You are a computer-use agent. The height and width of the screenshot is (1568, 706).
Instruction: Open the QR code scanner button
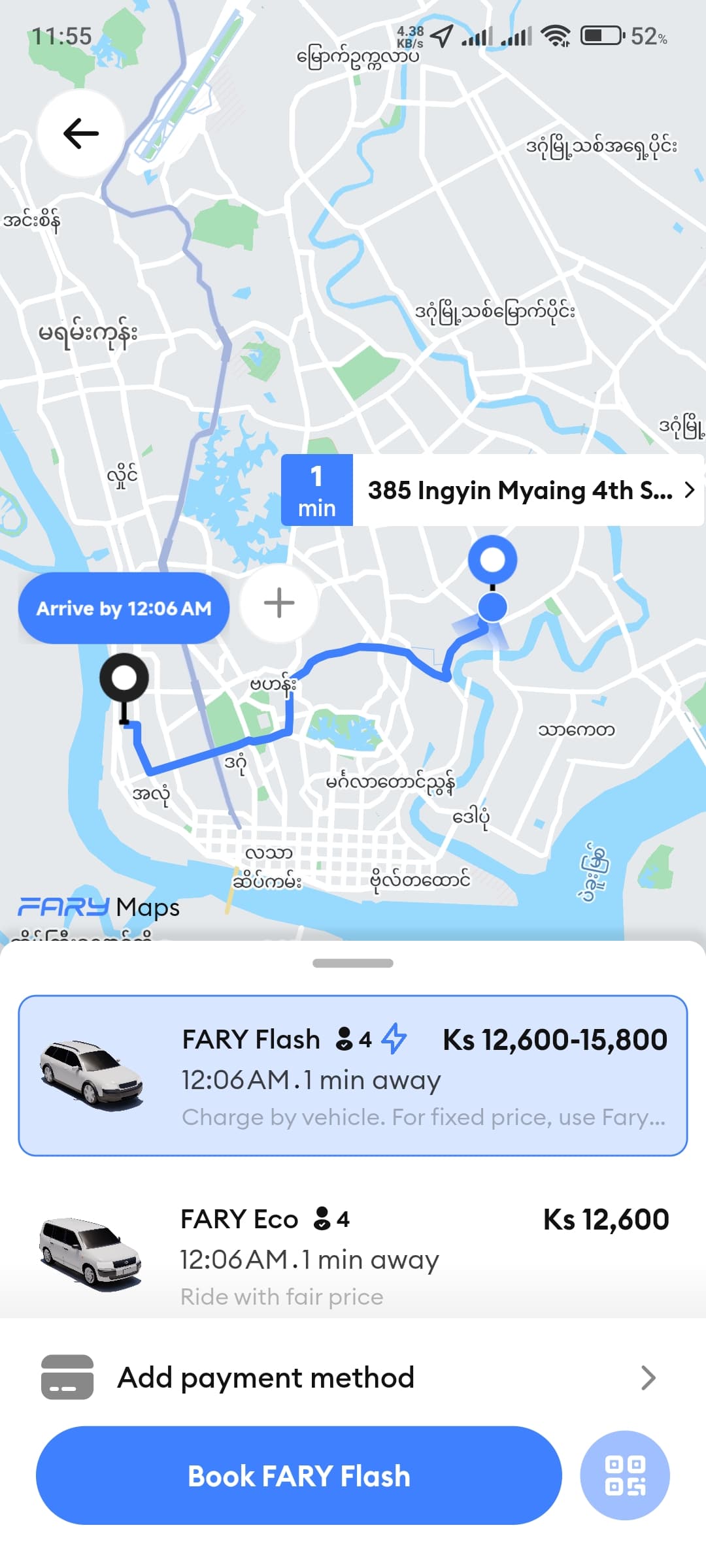tap(624, 1475)
